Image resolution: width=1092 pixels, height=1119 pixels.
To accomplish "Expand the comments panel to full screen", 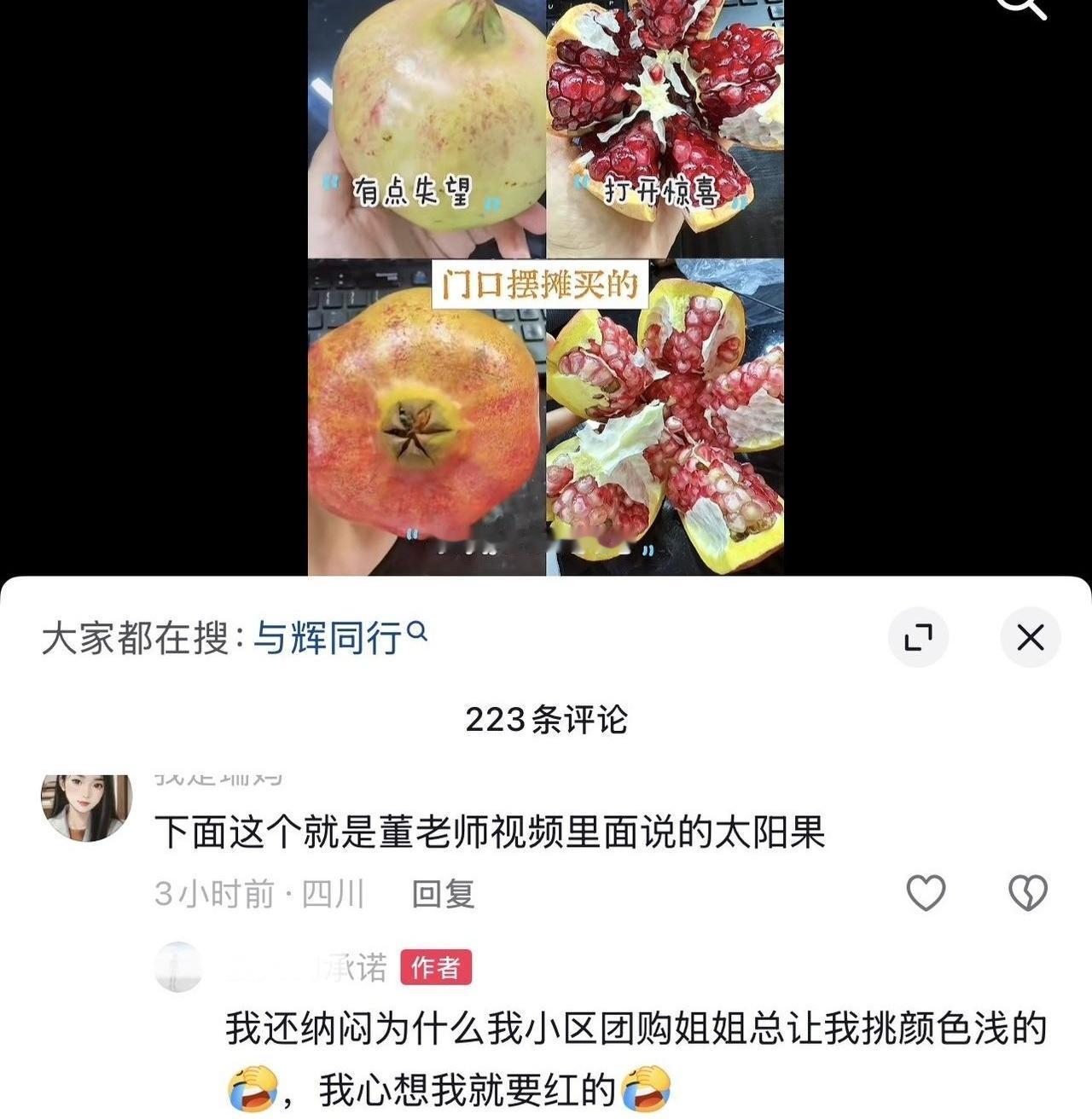I will tap(918, 637).
